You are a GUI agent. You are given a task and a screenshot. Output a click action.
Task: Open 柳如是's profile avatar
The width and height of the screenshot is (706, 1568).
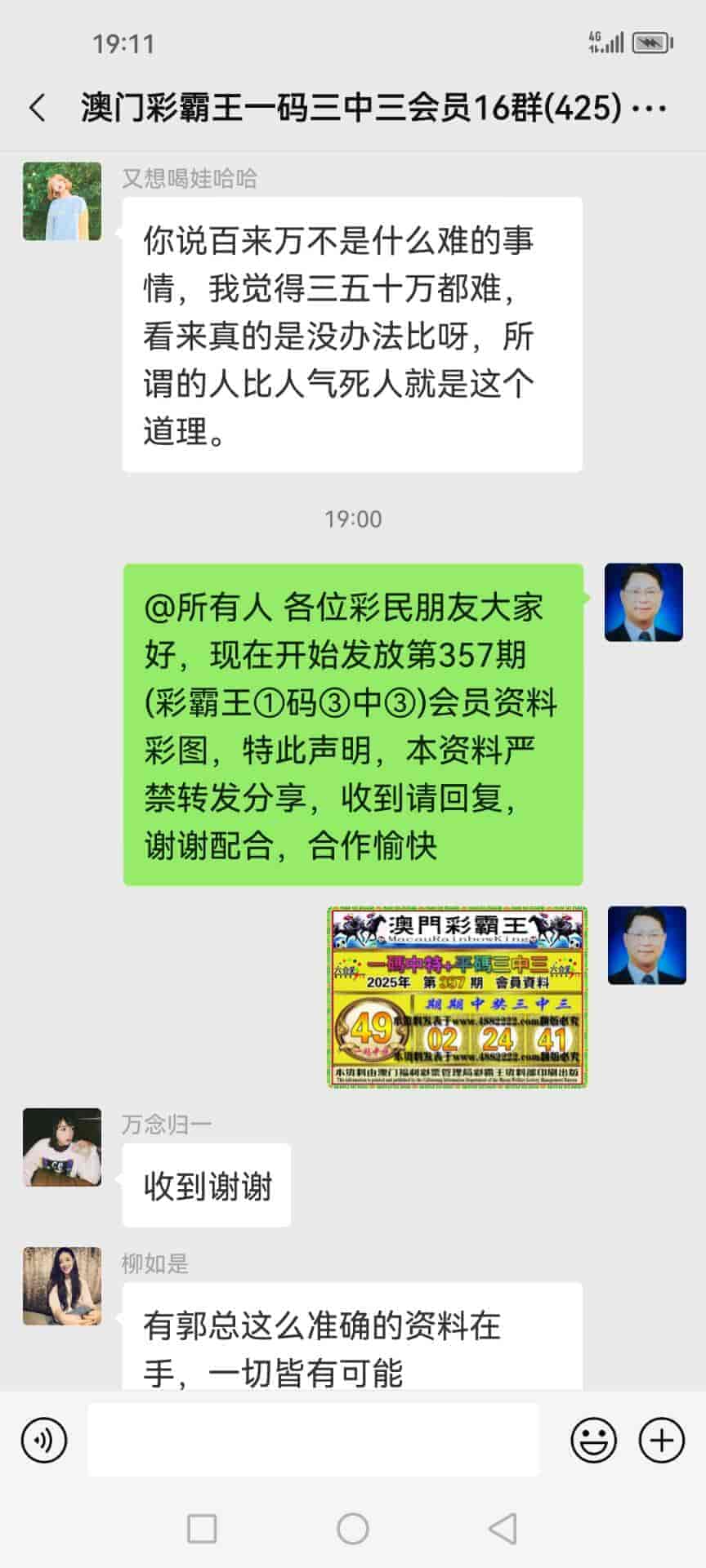pyautogui.click(x=62, y=1285)
